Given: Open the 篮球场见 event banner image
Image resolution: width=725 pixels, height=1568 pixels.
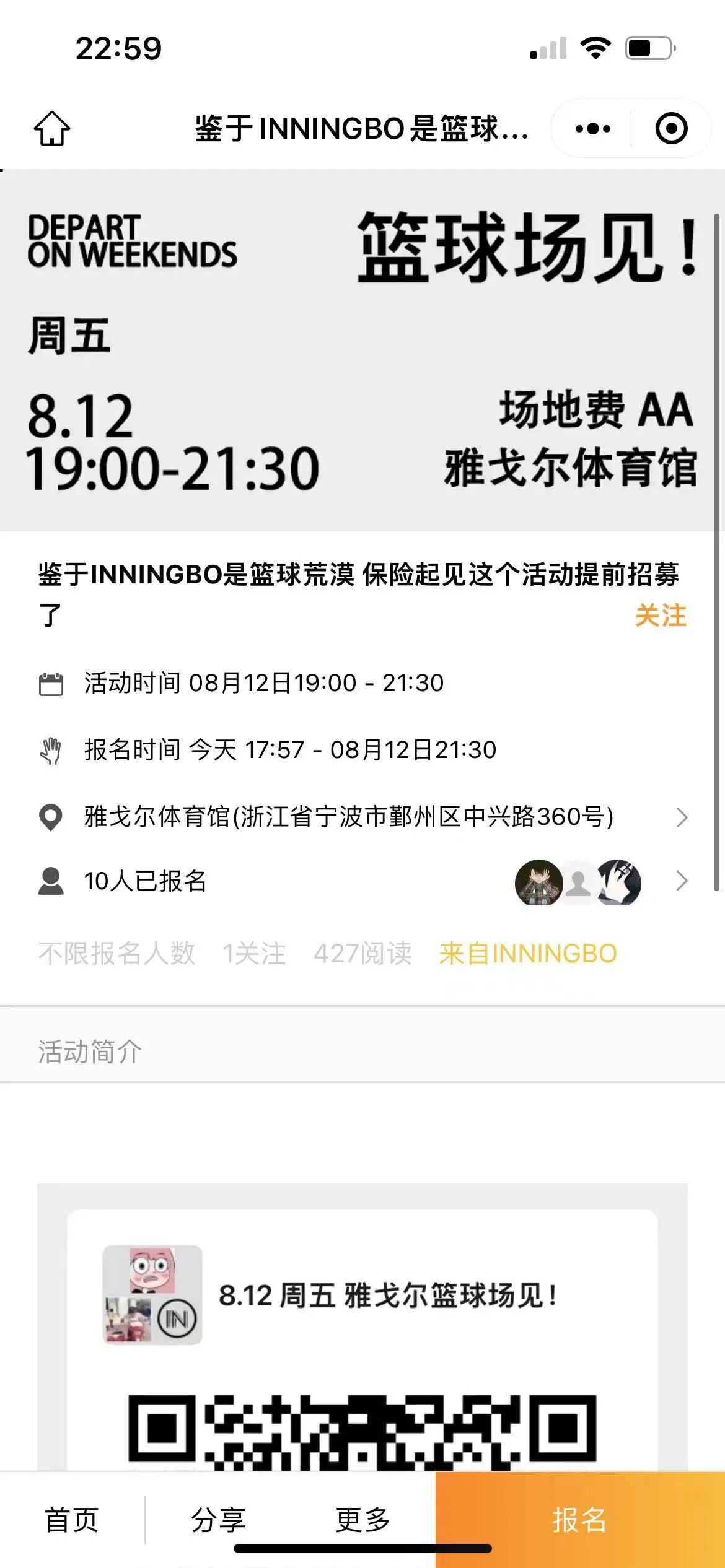Looking at the screenshot, I should (362, 350).
